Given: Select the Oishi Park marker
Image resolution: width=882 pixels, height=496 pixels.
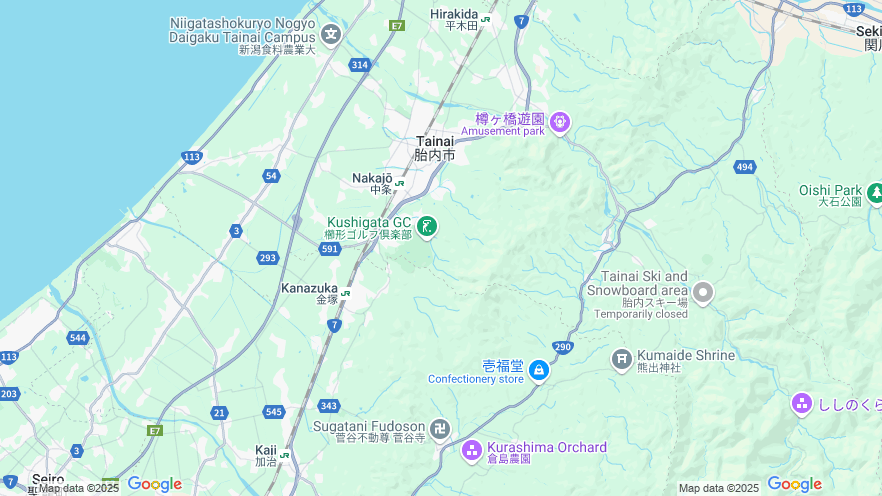Looking at the screenshot, I should tap(876, 191).
